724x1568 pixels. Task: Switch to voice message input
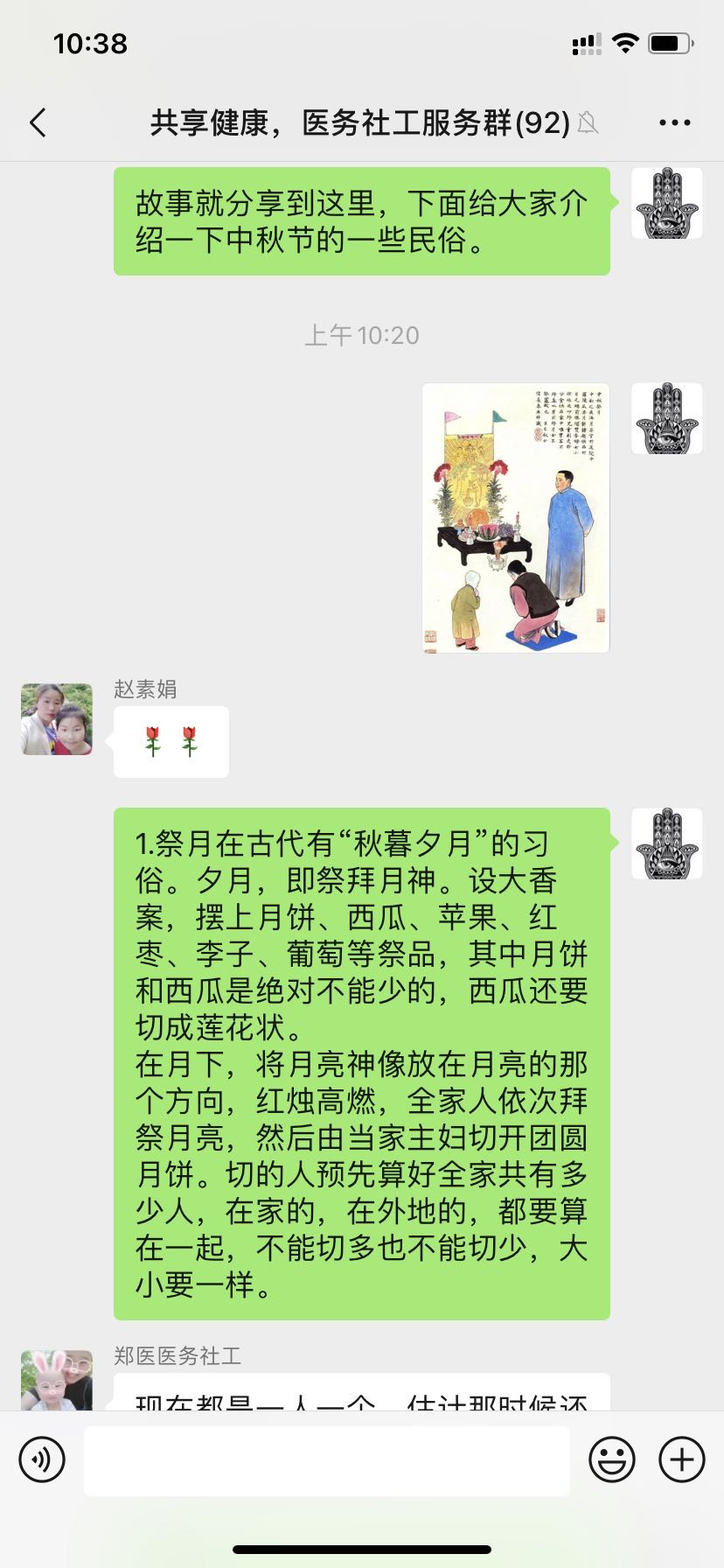(x=42, y=1459)
